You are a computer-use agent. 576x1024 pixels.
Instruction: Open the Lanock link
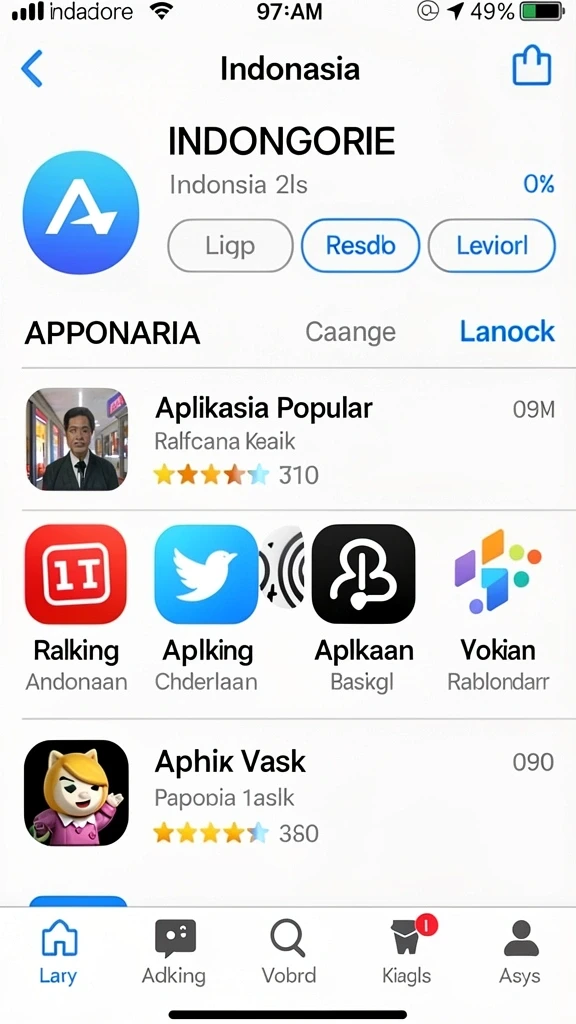pyautogui.click(x=507, y=331)
